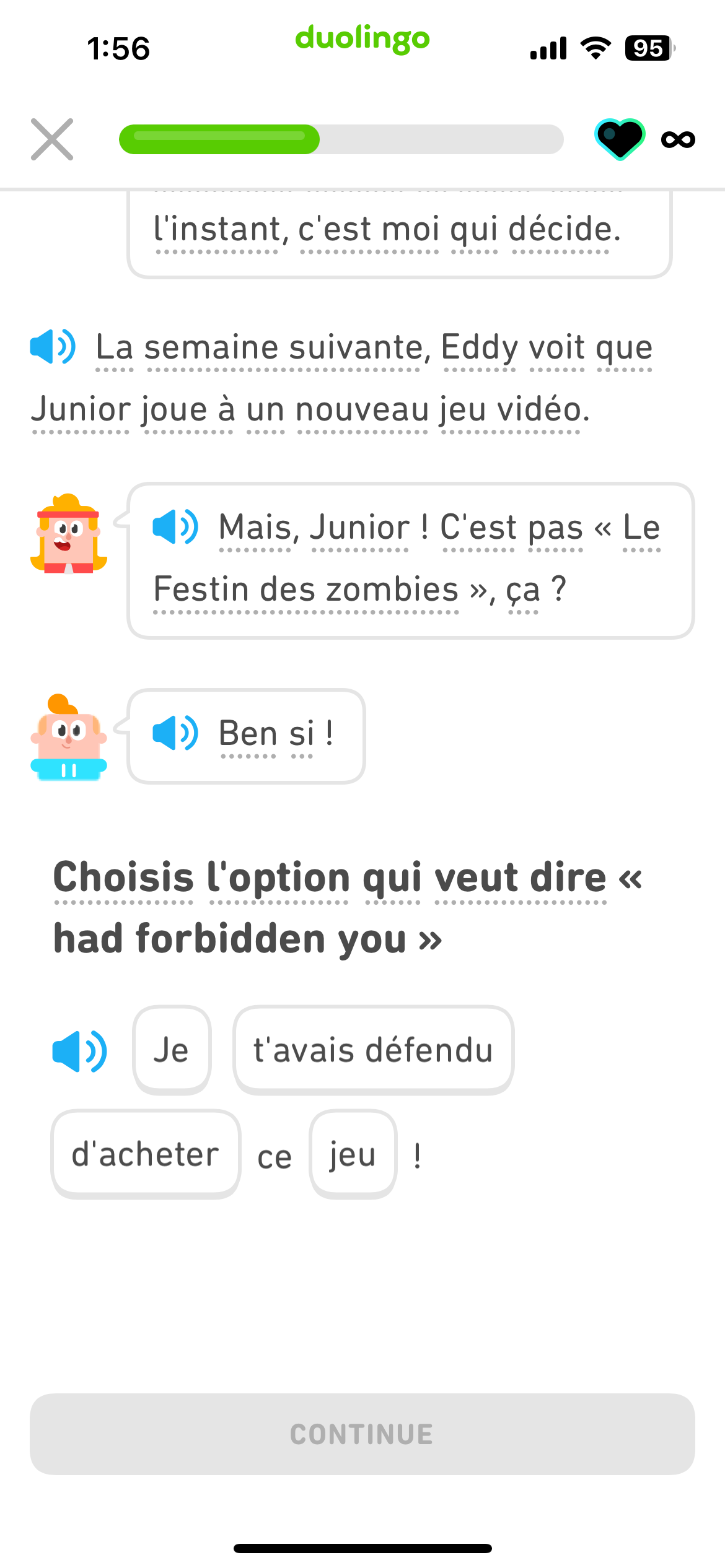Play audio for the 'Ben si !' bubble
Image resolution: width=725 pixels, height=1568 pixels.
click(175, 734)
